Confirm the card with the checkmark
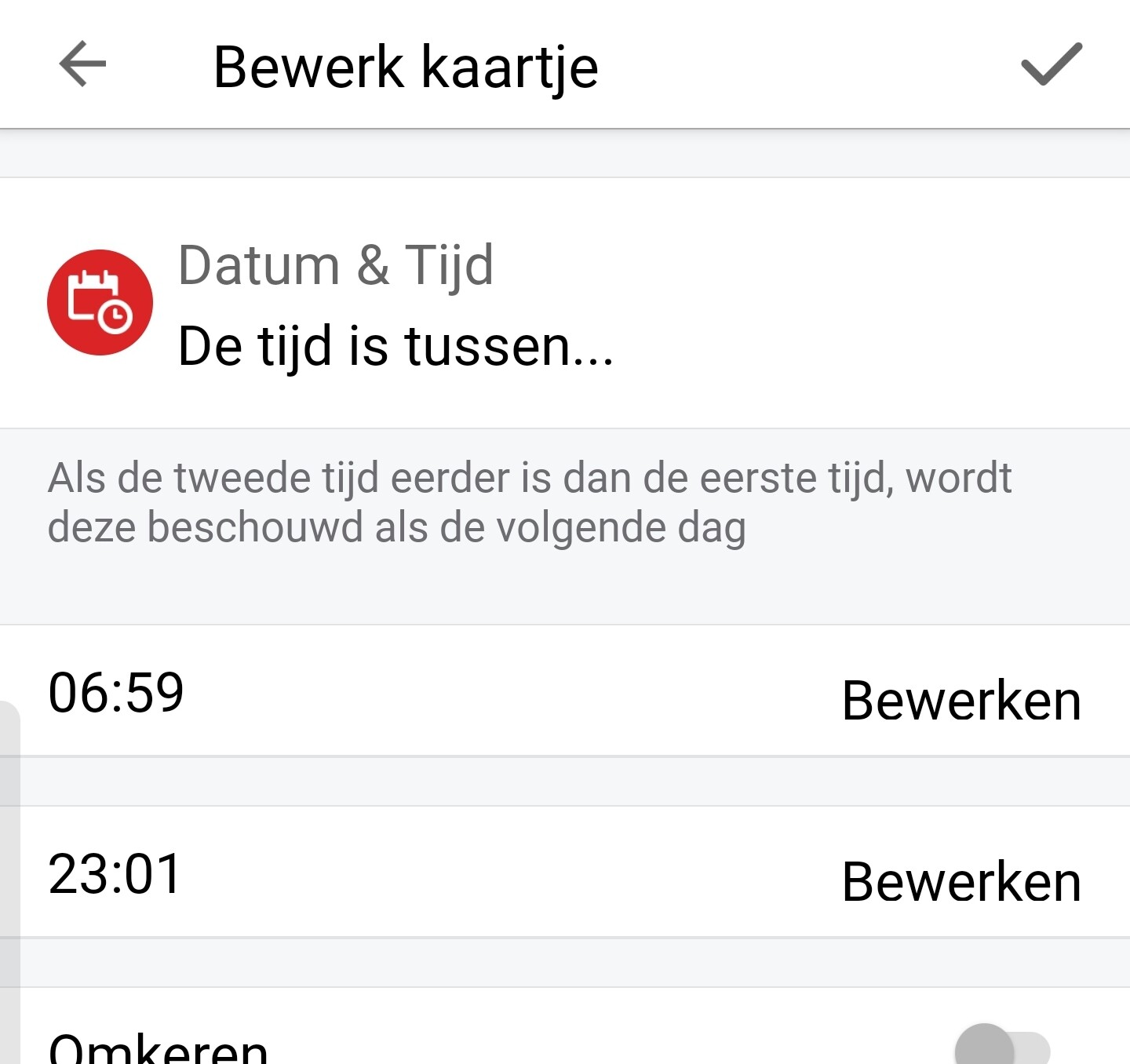 tap(1051, 64)
